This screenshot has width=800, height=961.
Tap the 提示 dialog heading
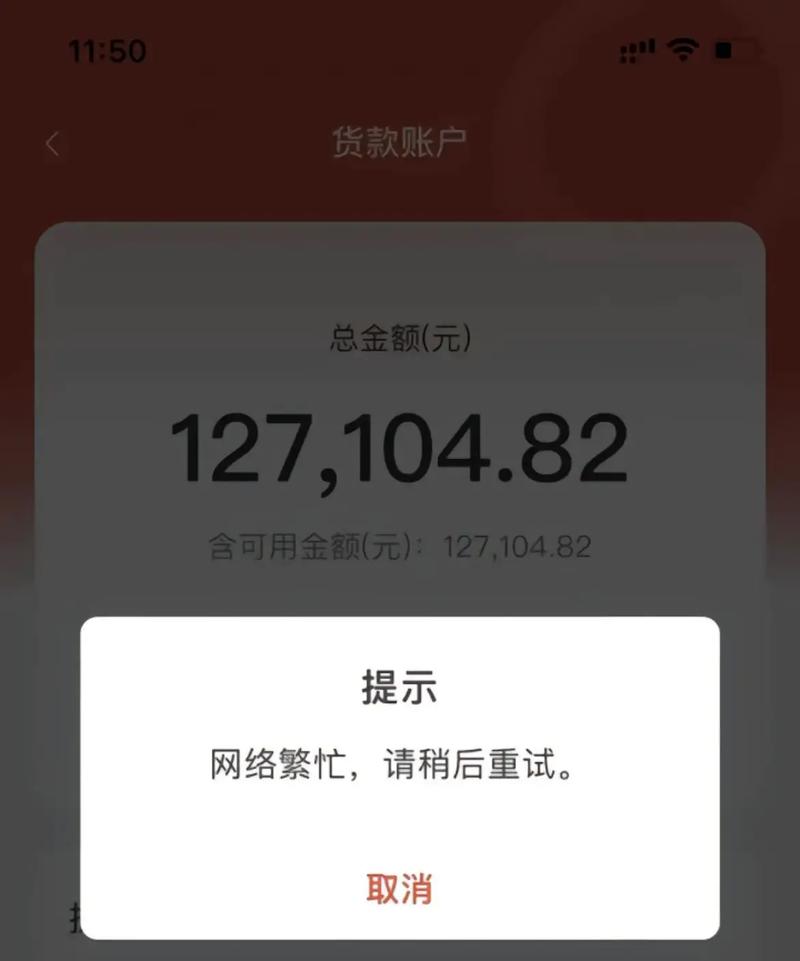point(400,687)
